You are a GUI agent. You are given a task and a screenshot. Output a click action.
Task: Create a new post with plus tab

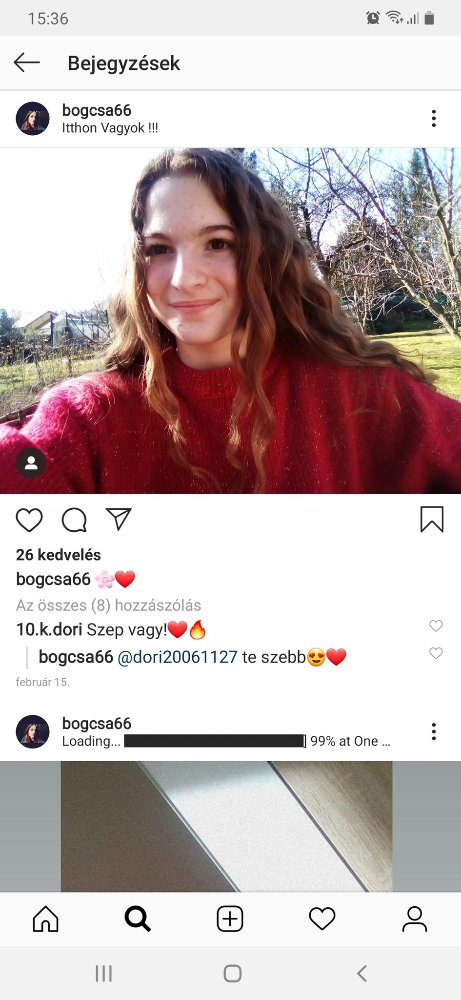pos(230,919)
